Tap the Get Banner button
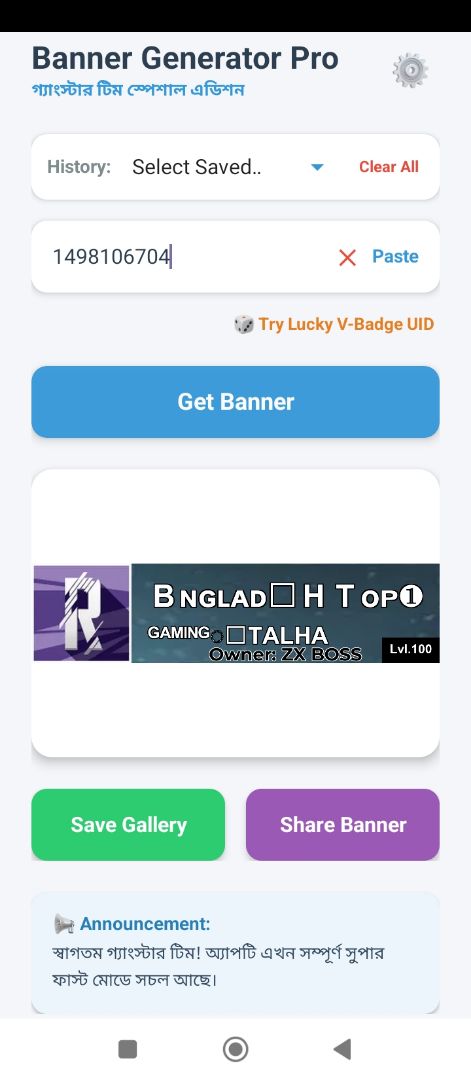 236,402
